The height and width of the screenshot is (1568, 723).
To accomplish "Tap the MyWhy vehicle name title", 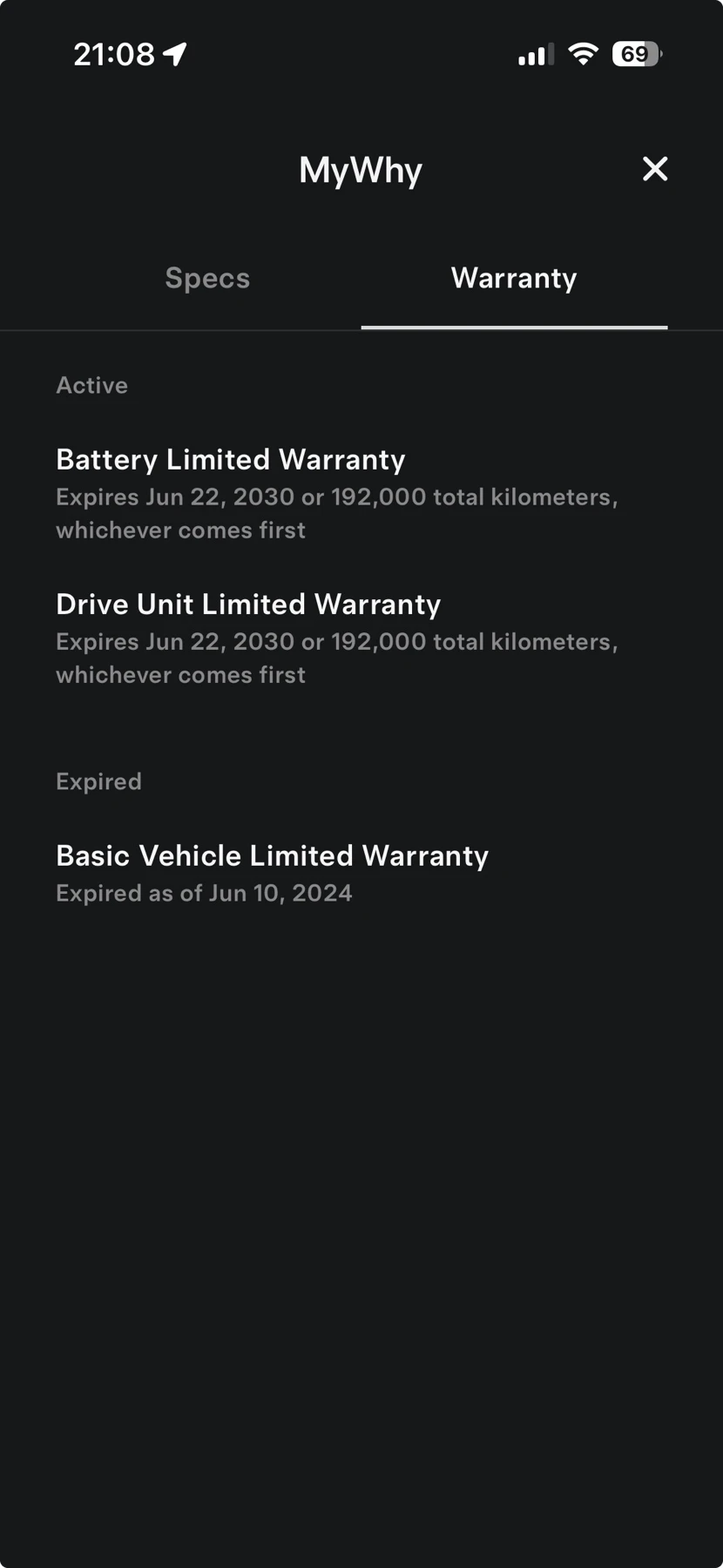I will (360, 170).
